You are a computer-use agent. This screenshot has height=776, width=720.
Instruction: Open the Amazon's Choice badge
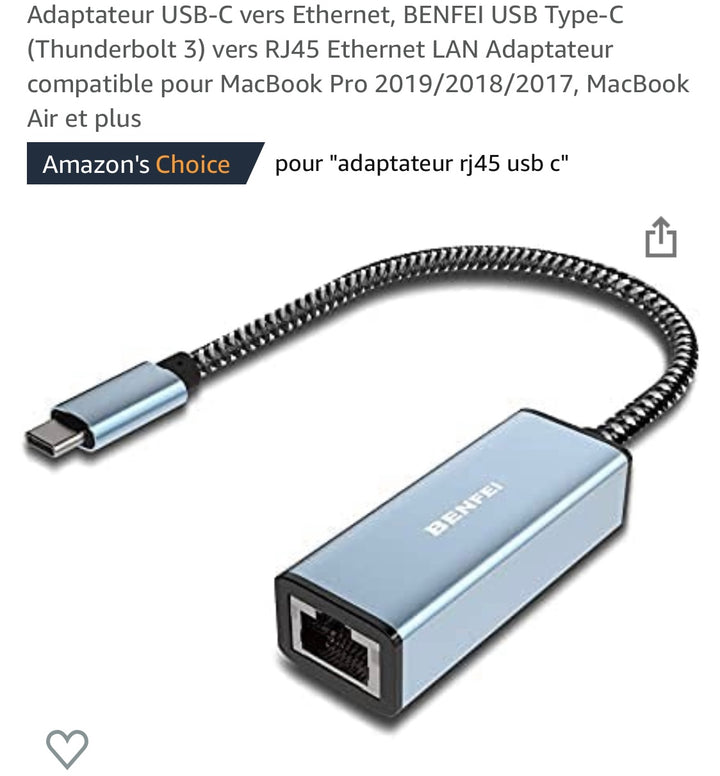coord(140,164)
